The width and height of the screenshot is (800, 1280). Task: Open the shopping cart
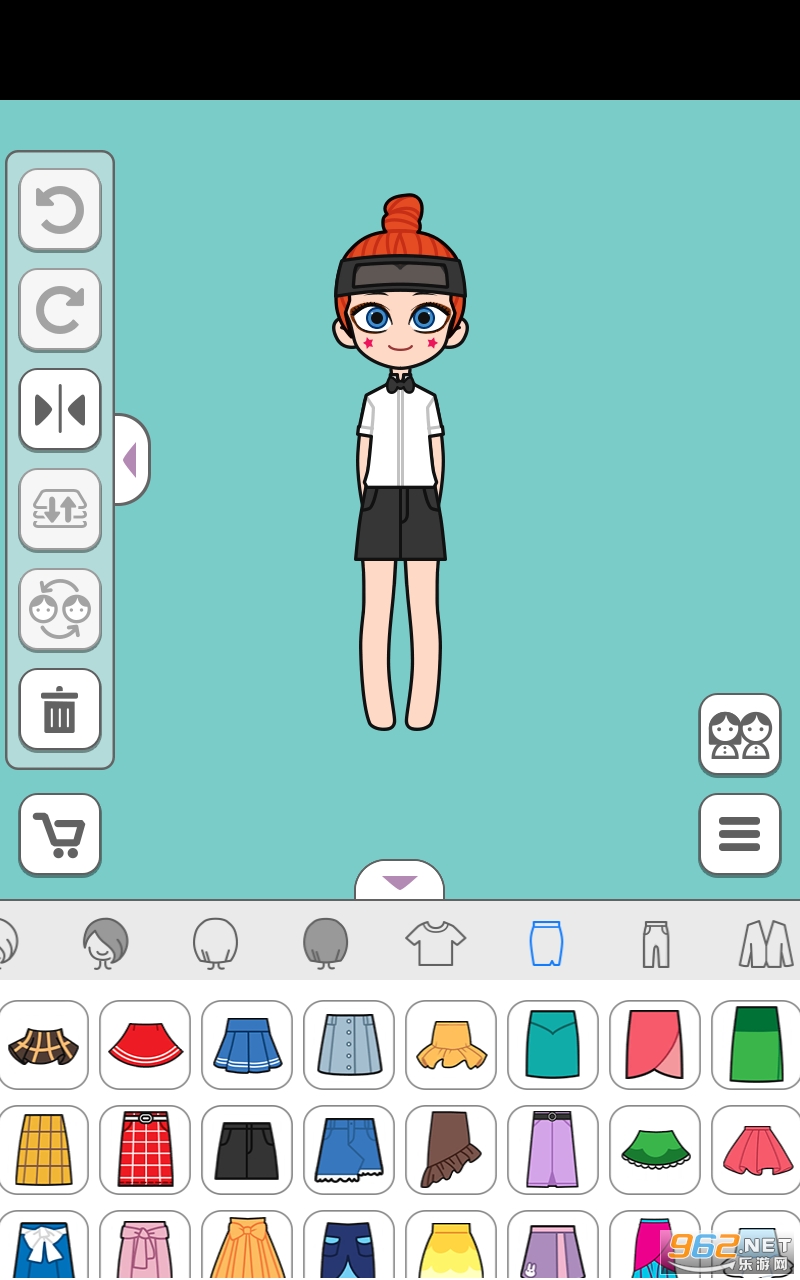[x=60, y=834]
